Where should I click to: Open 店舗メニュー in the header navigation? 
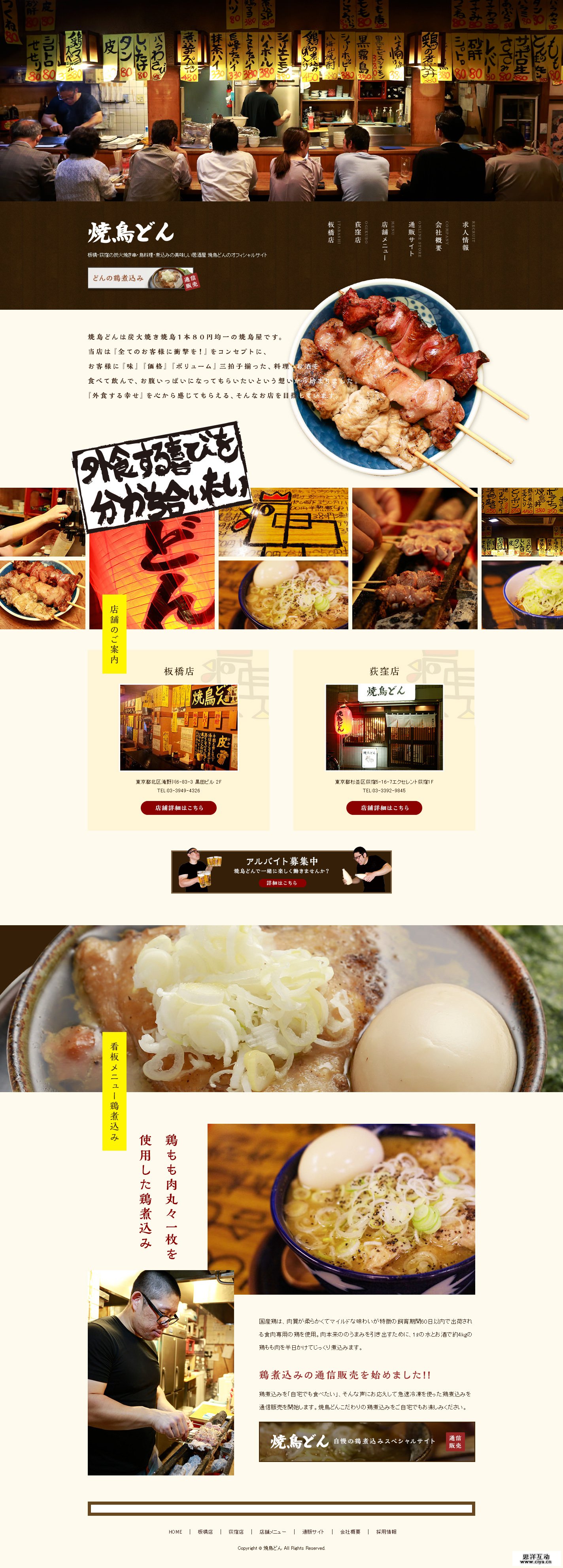click(385, 241)
